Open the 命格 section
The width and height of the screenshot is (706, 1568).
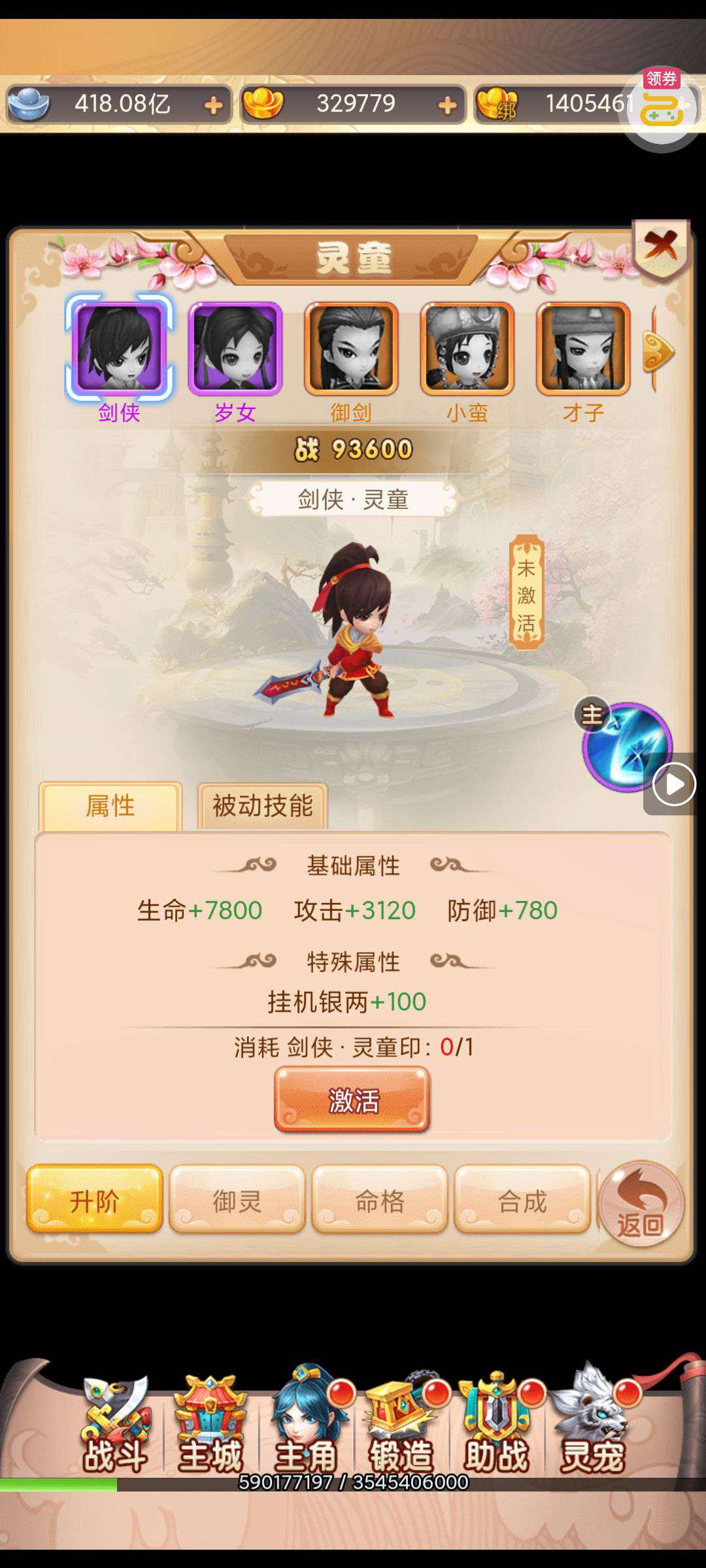[x=380, y=1200]
